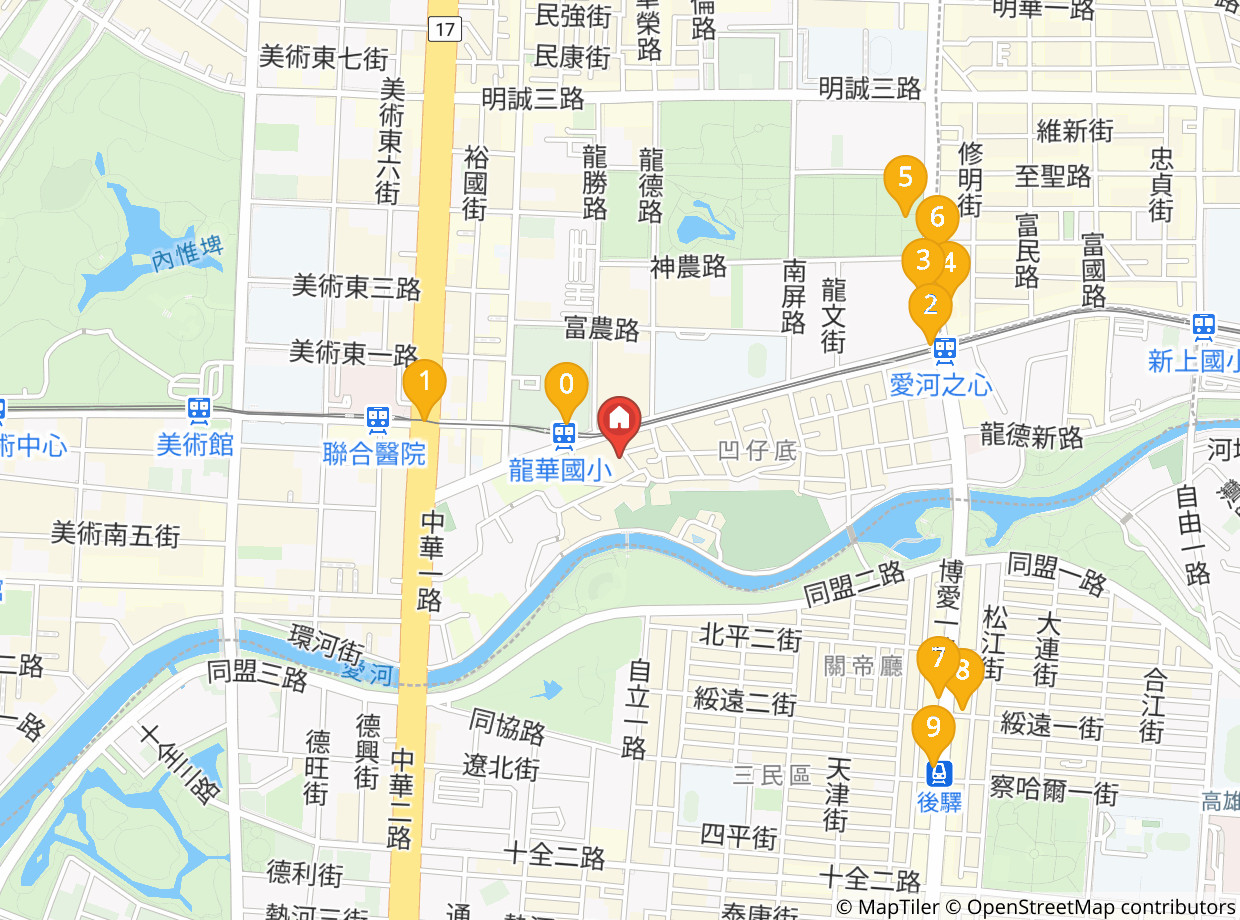This screenshot has height=920, width=1240.
Task: Select map marker number 6
Action: coord(938,215)
